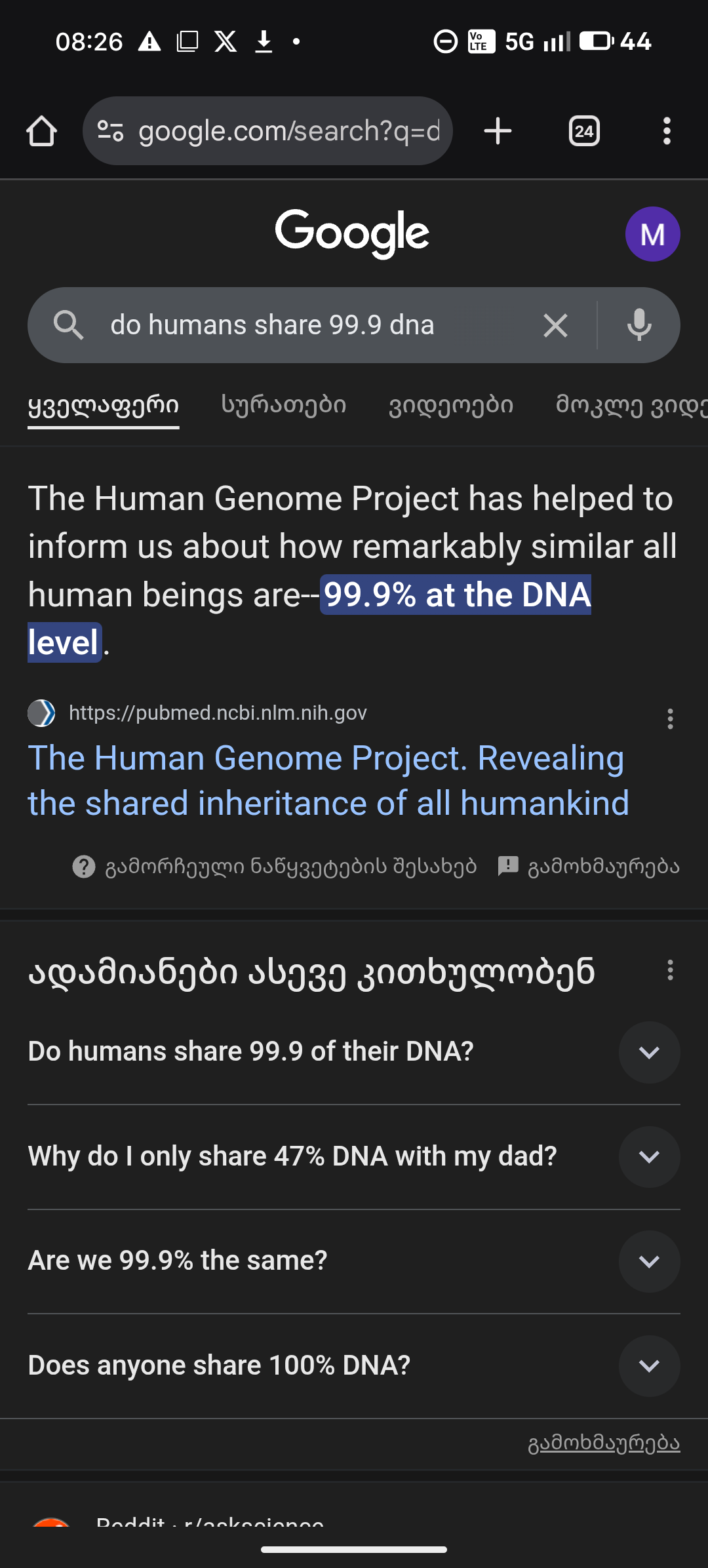The image size is (708, 1568).
Task: Open the Google account avatar M
Action: coord(652,234)
